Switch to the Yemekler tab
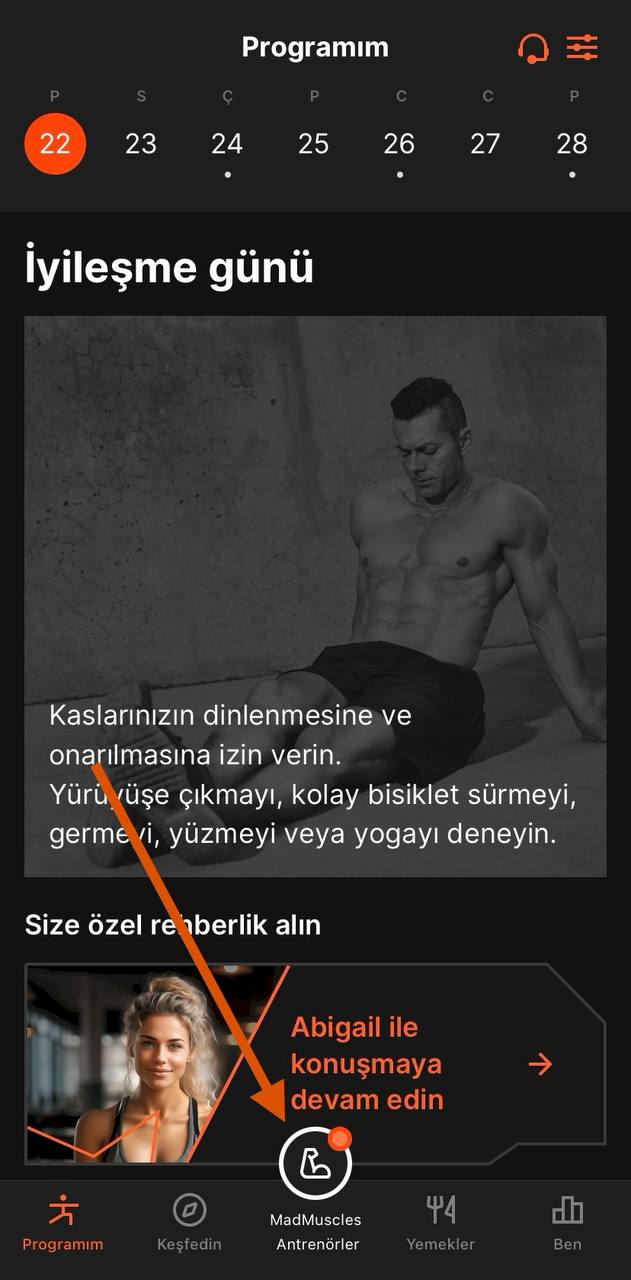Image resolution: width=631 pixels, height=1280 pixels. [441, 1223]
